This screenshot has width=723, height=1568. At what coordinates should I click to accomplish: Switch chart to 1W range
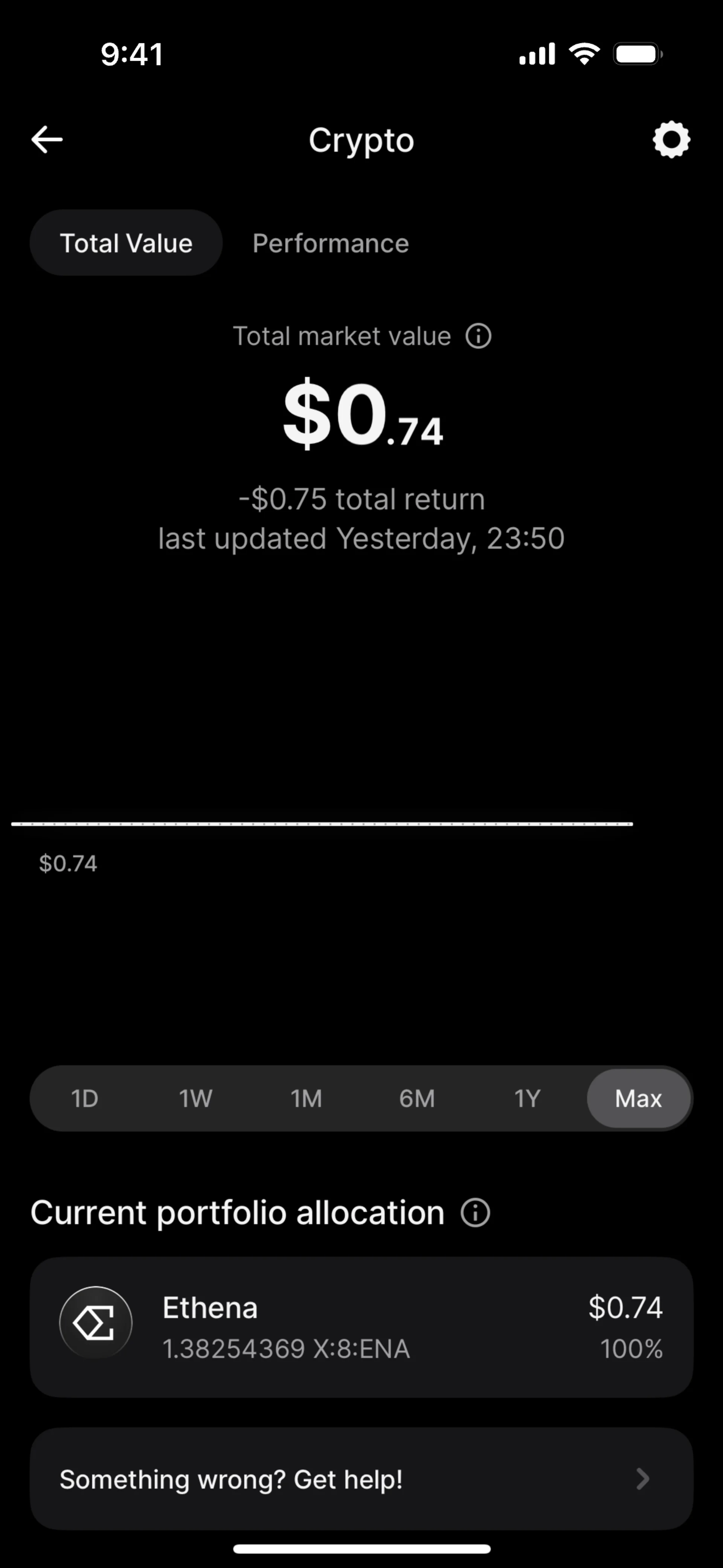coord(195,1099)
